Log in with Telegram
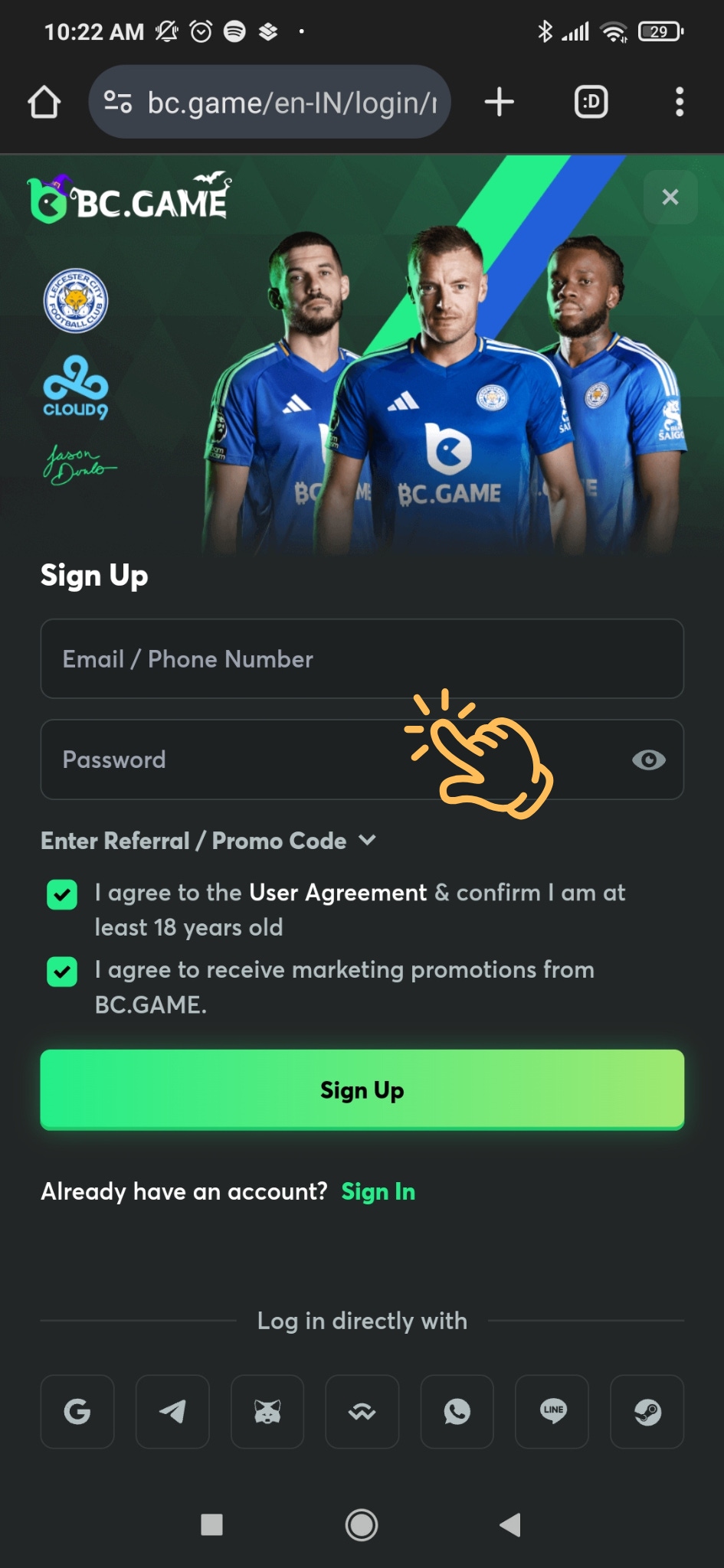This screenshot has width=724, height=1568. (172, 1411)
